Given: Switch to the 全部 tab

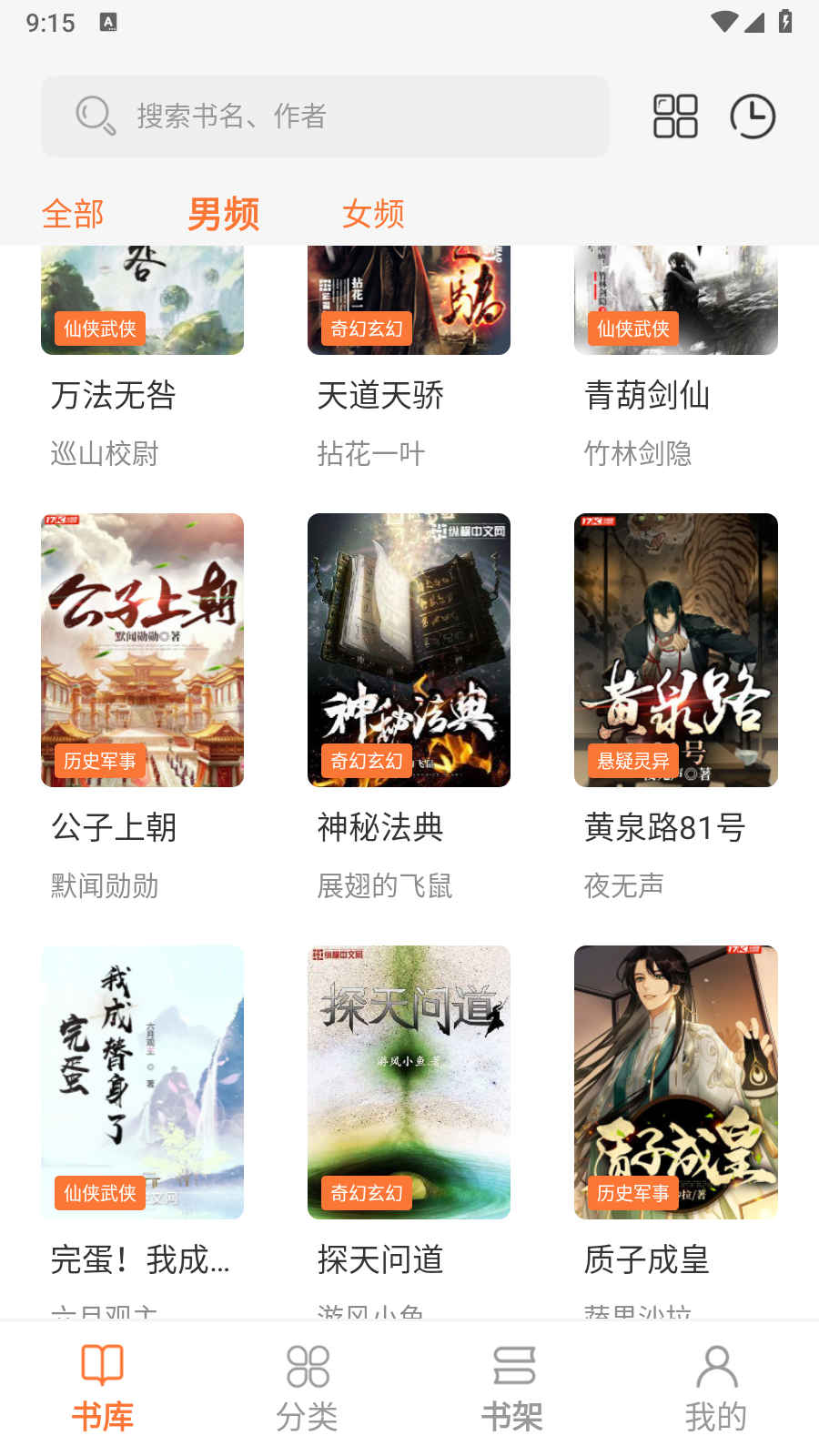Looking at the screenshot, I should pos(74,214).
